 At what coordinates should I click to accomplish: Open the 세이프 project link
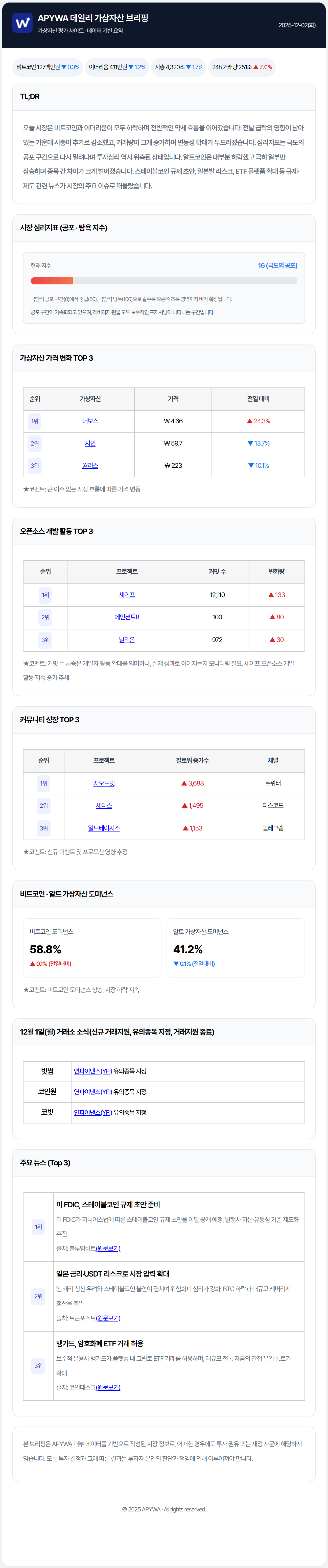127,595
